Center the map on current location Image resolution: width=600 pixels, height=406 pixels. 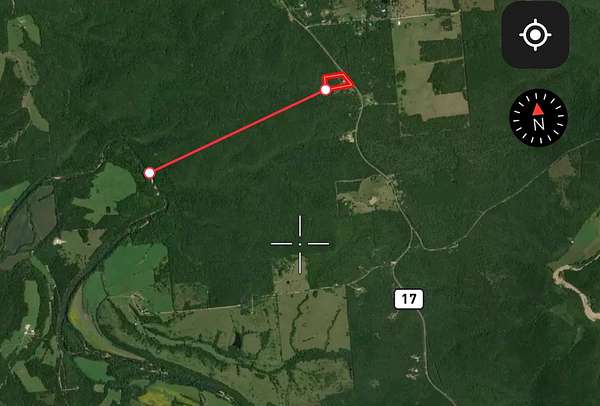tap(535, 35)
